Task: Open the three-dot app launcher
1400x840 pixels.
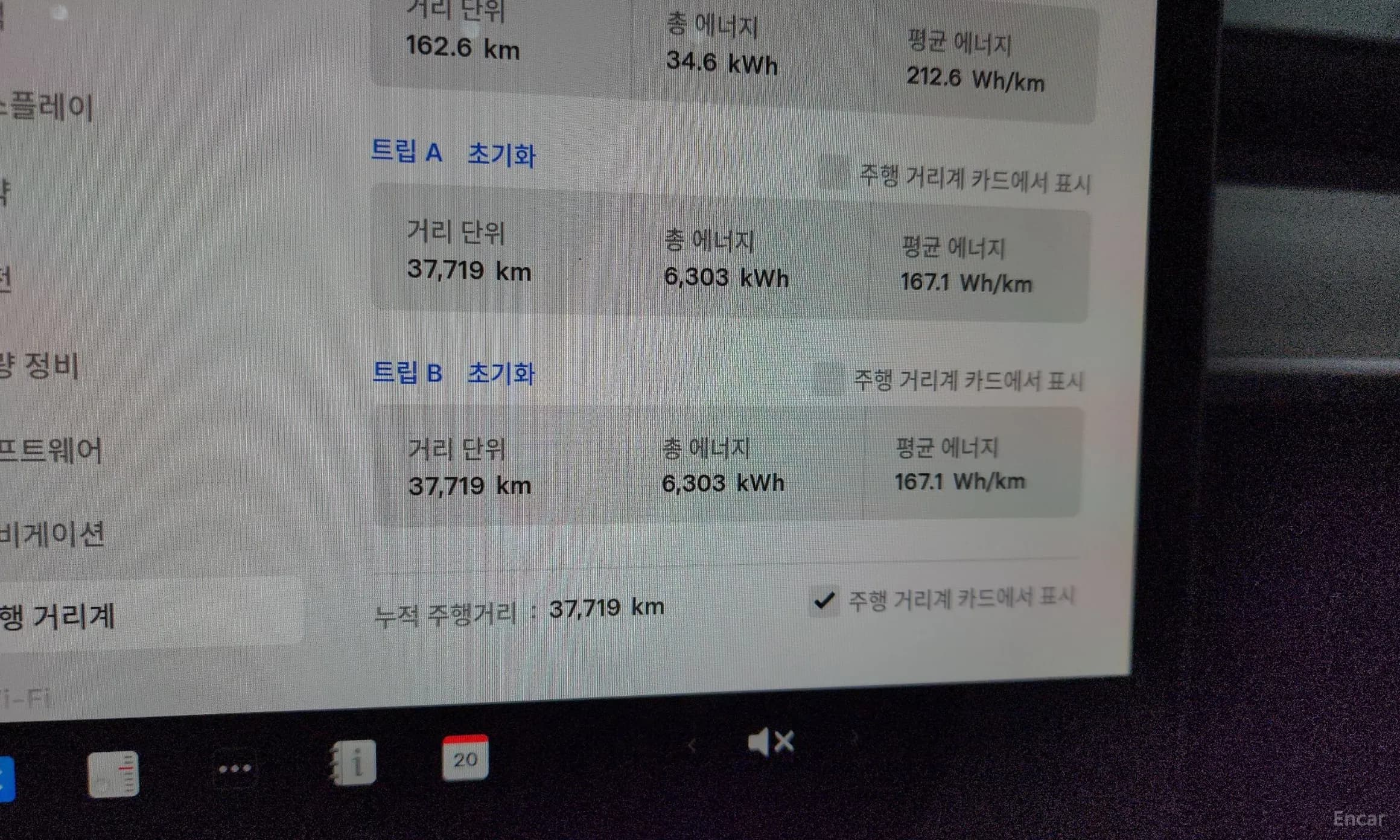Action: coord(235,769)
